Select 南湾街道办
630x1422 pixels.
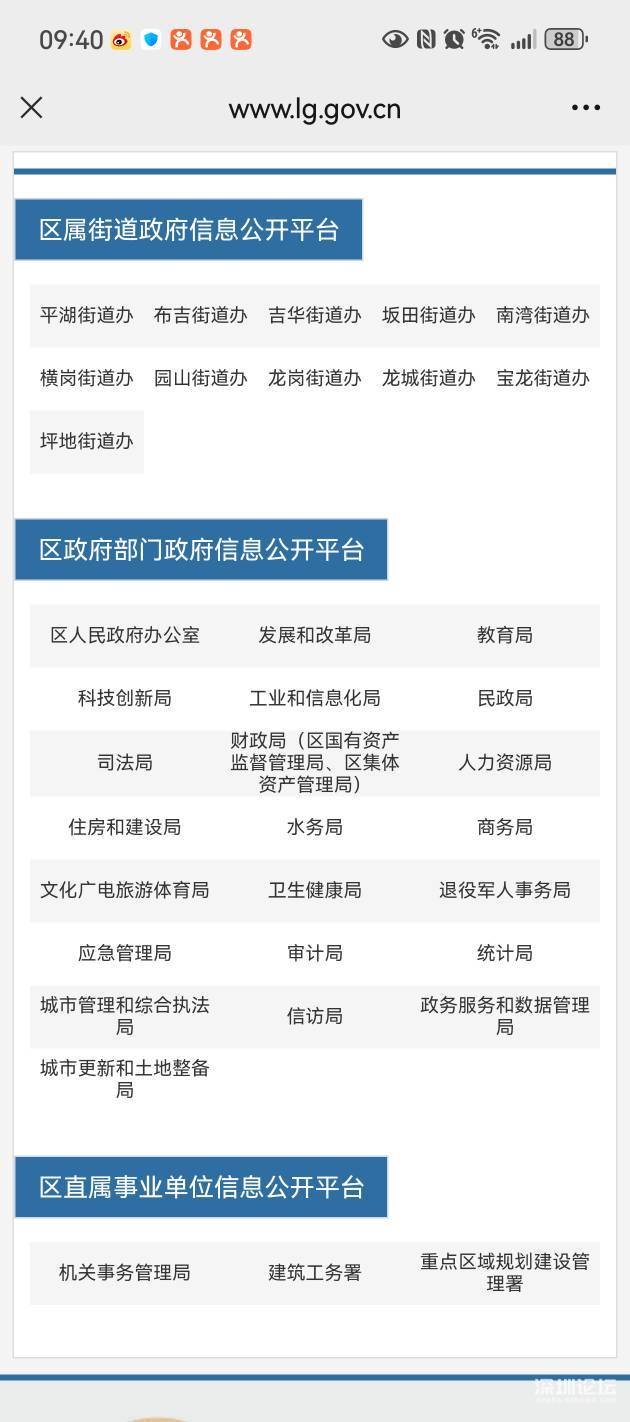point(543,315)
